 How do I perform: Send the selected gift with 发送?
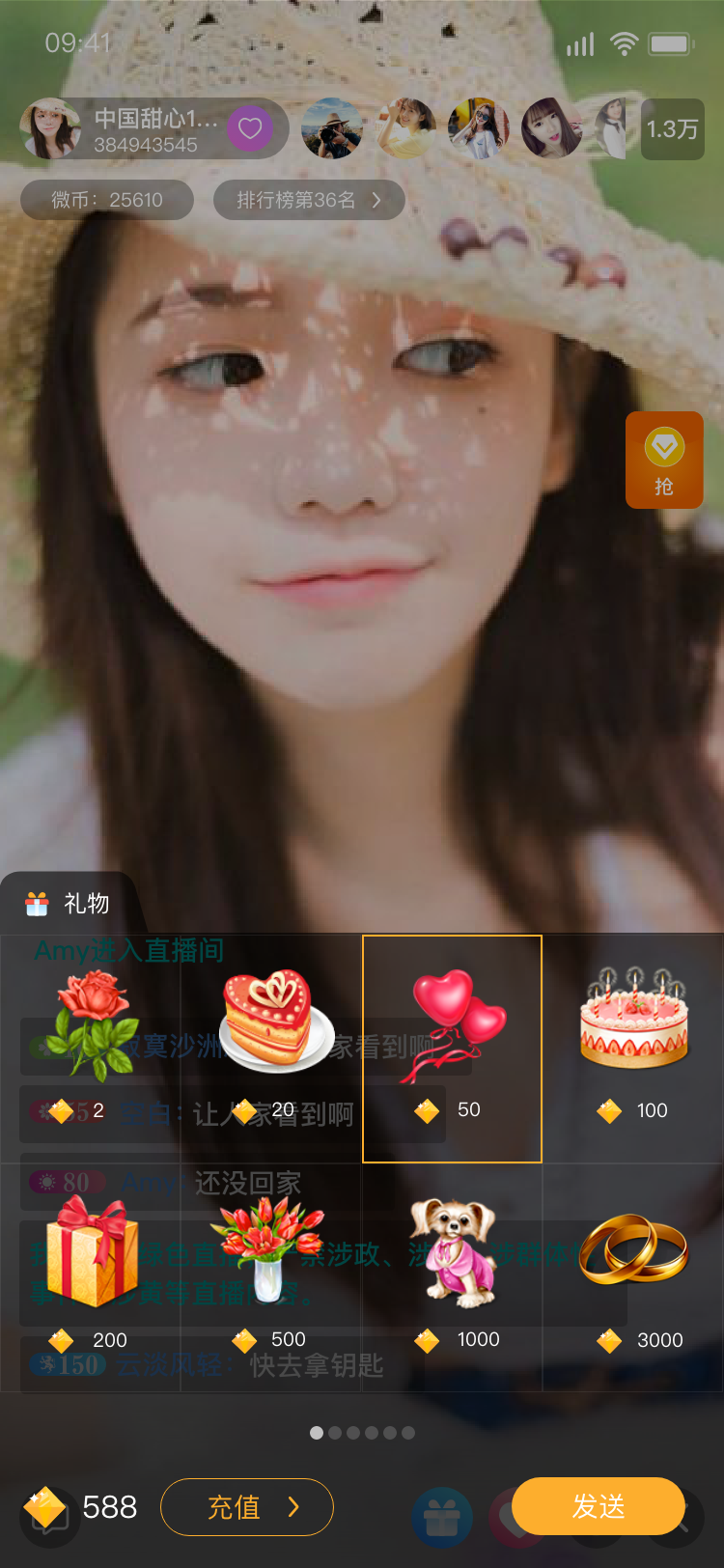pyautogui.click(x=598, y=1506)
